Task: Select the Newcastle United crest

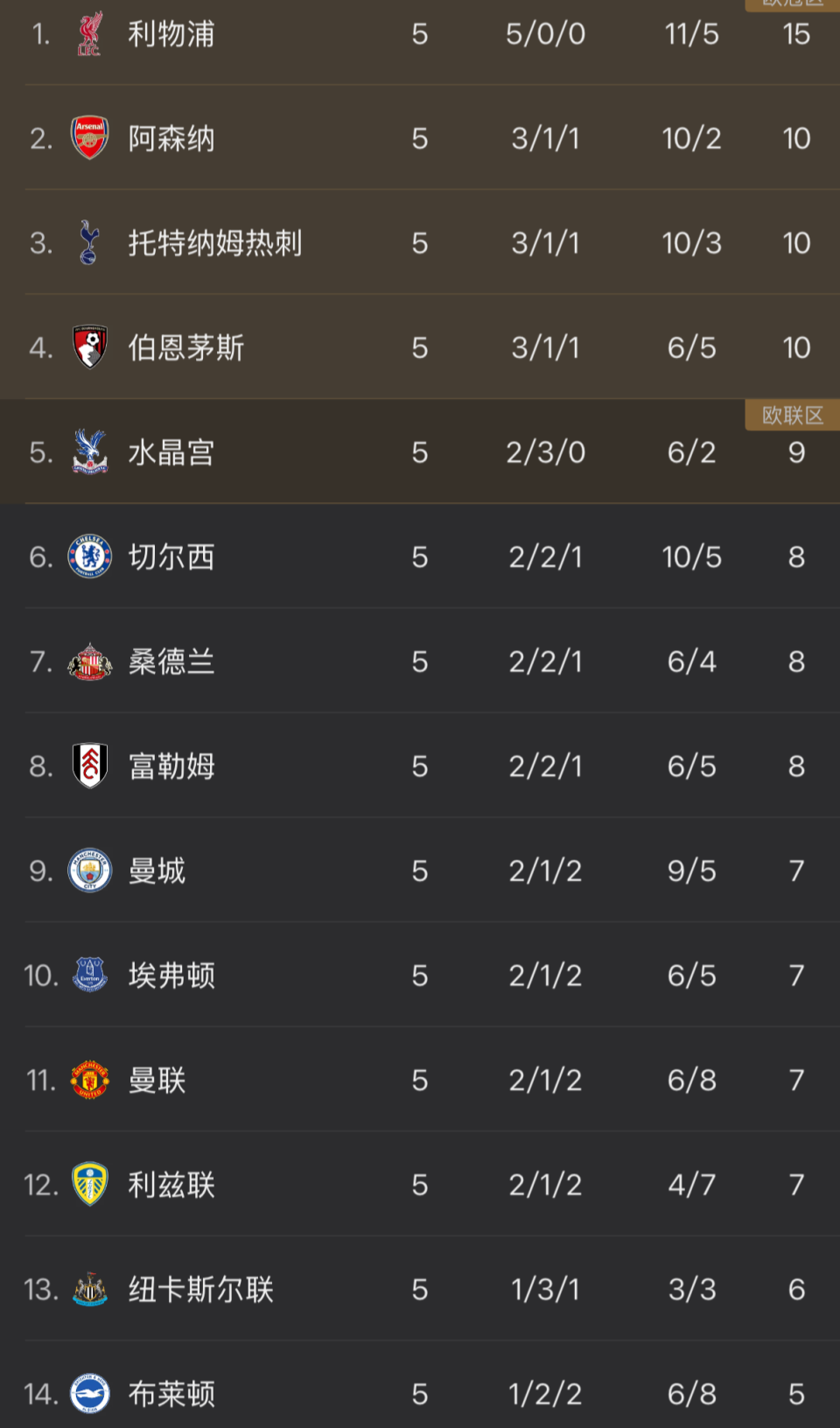Action: [89, 1288]
